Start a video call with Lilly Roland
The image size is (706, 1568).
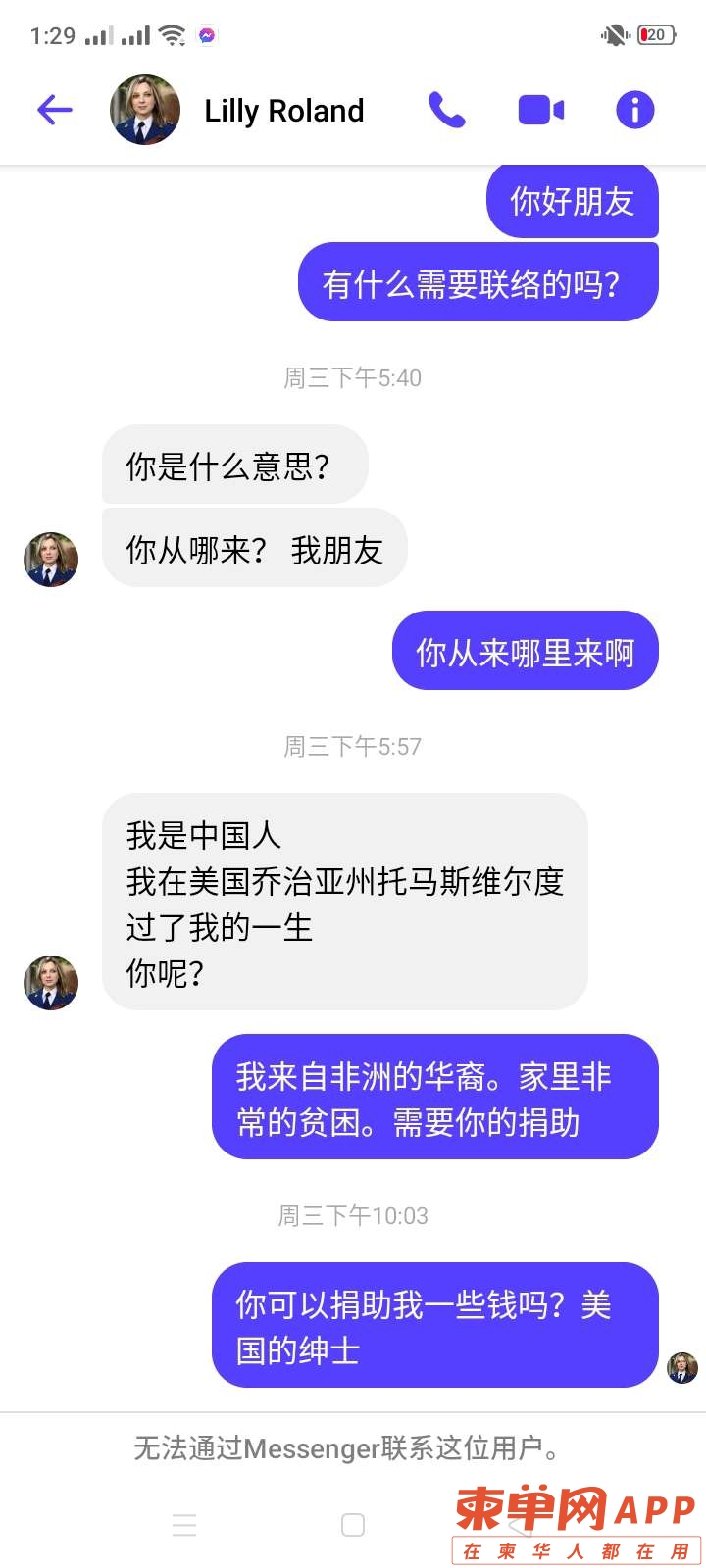540,110
